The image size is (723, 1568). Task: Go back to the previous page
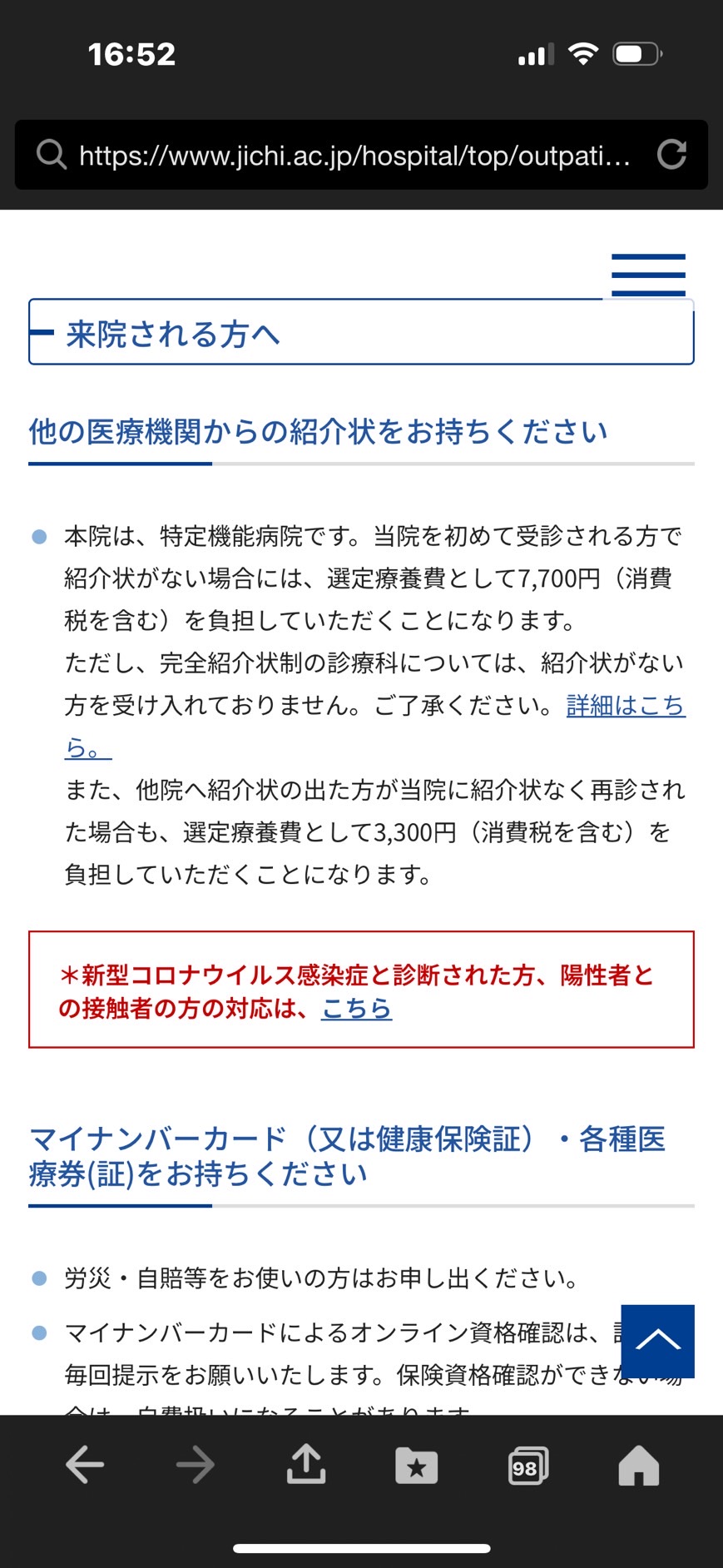point(85,1465)
